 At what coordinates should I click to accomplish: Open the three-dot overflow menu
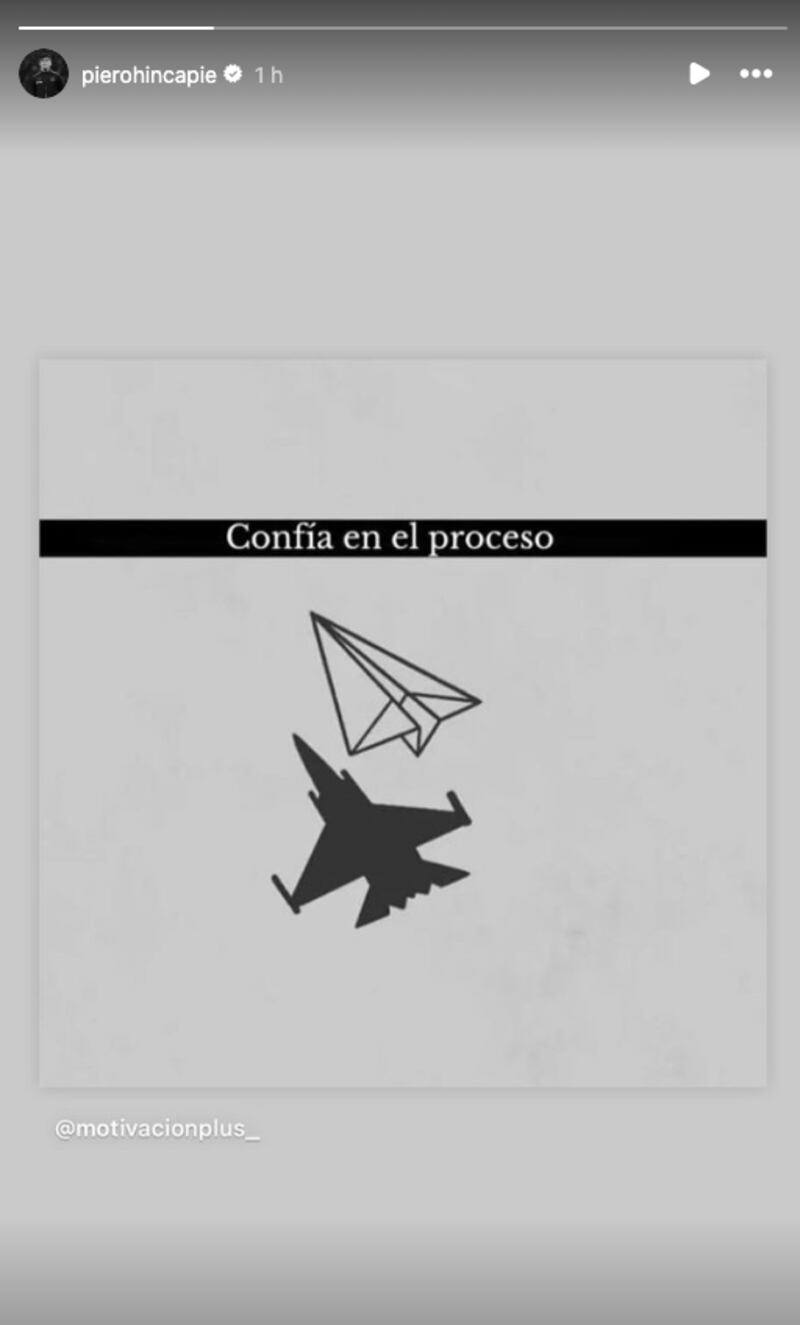[756, 74]
